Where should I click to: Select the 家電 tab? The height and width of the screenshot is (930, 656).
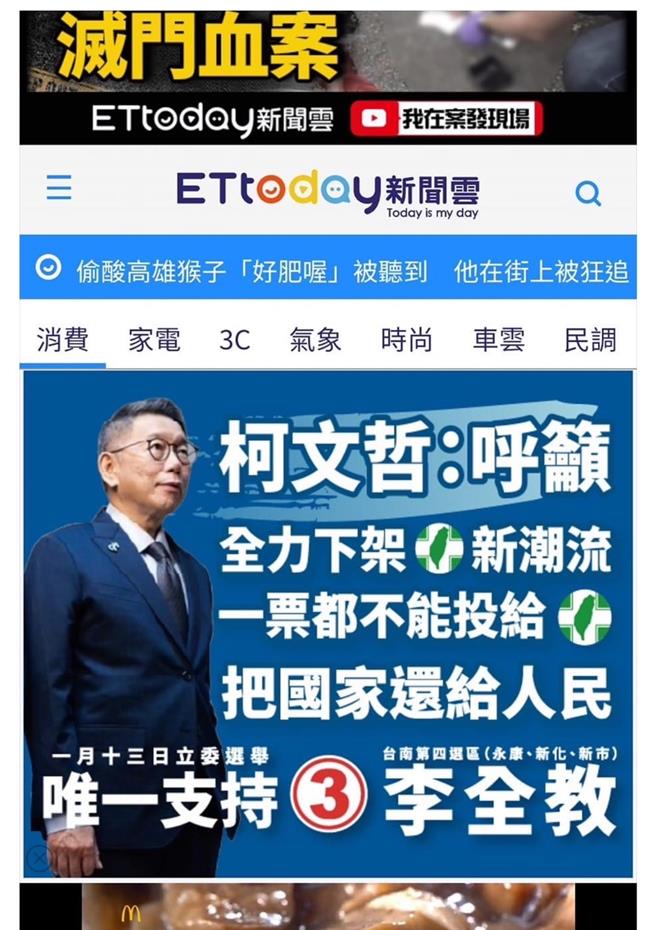click(154, 340)
